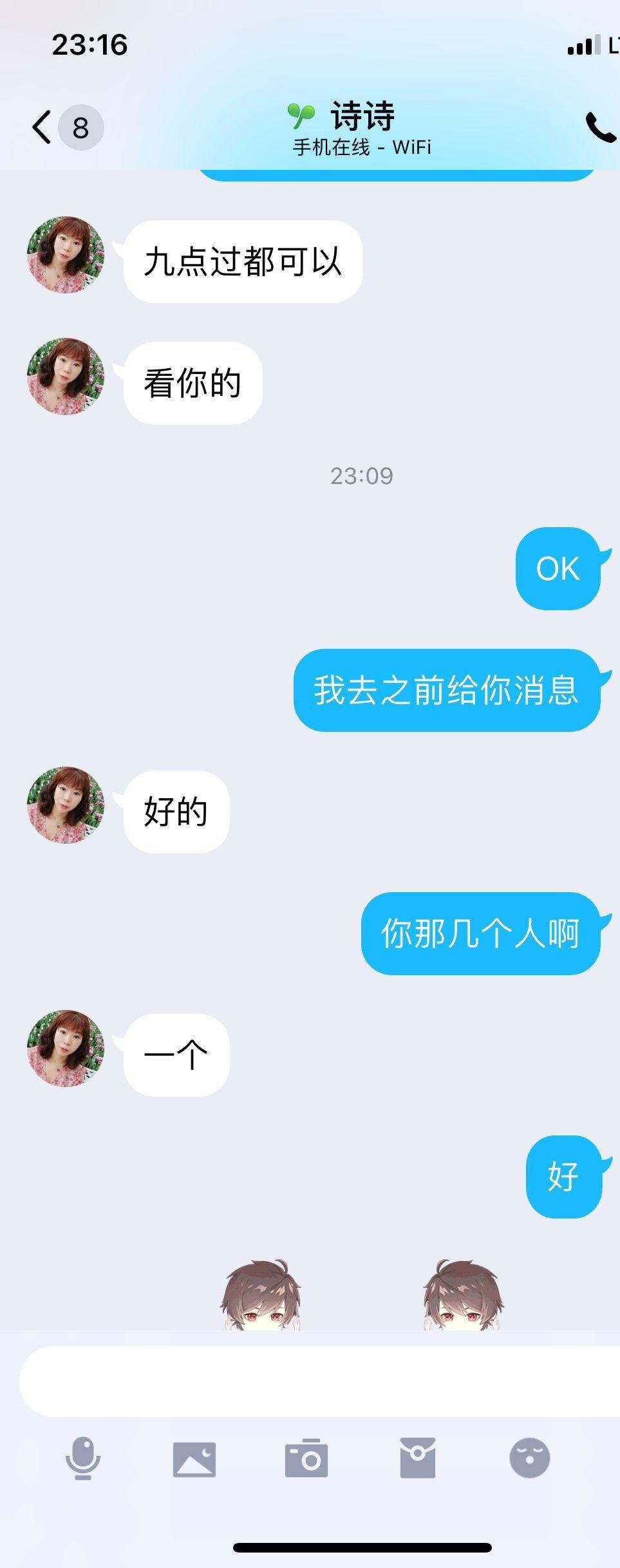Open 诗诗's contact name header
The height and width of the screenshot is (1568, 620).
pyautogui.click(x=362, y=117)
